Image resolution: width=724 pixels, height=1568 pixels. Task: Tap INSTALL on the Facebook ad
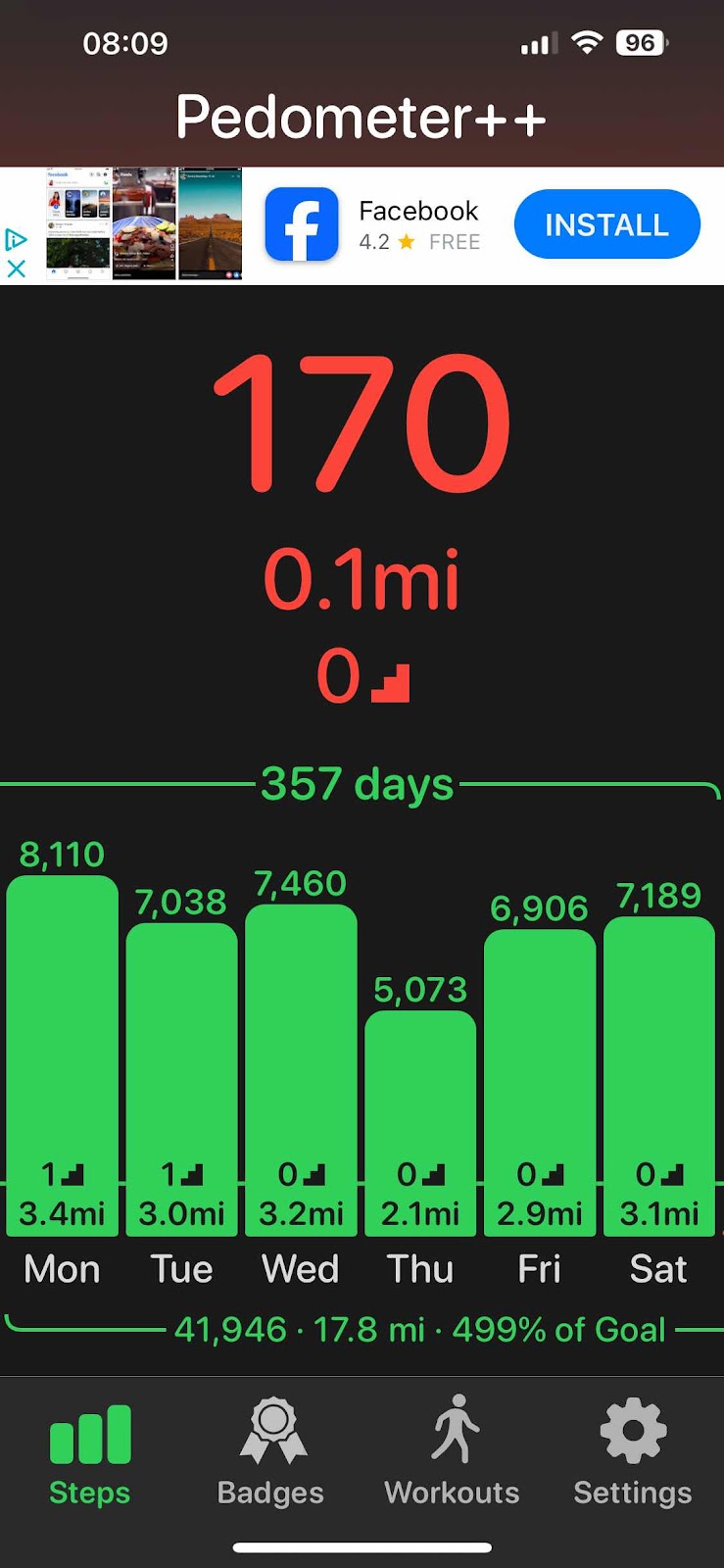click(606, 224)
